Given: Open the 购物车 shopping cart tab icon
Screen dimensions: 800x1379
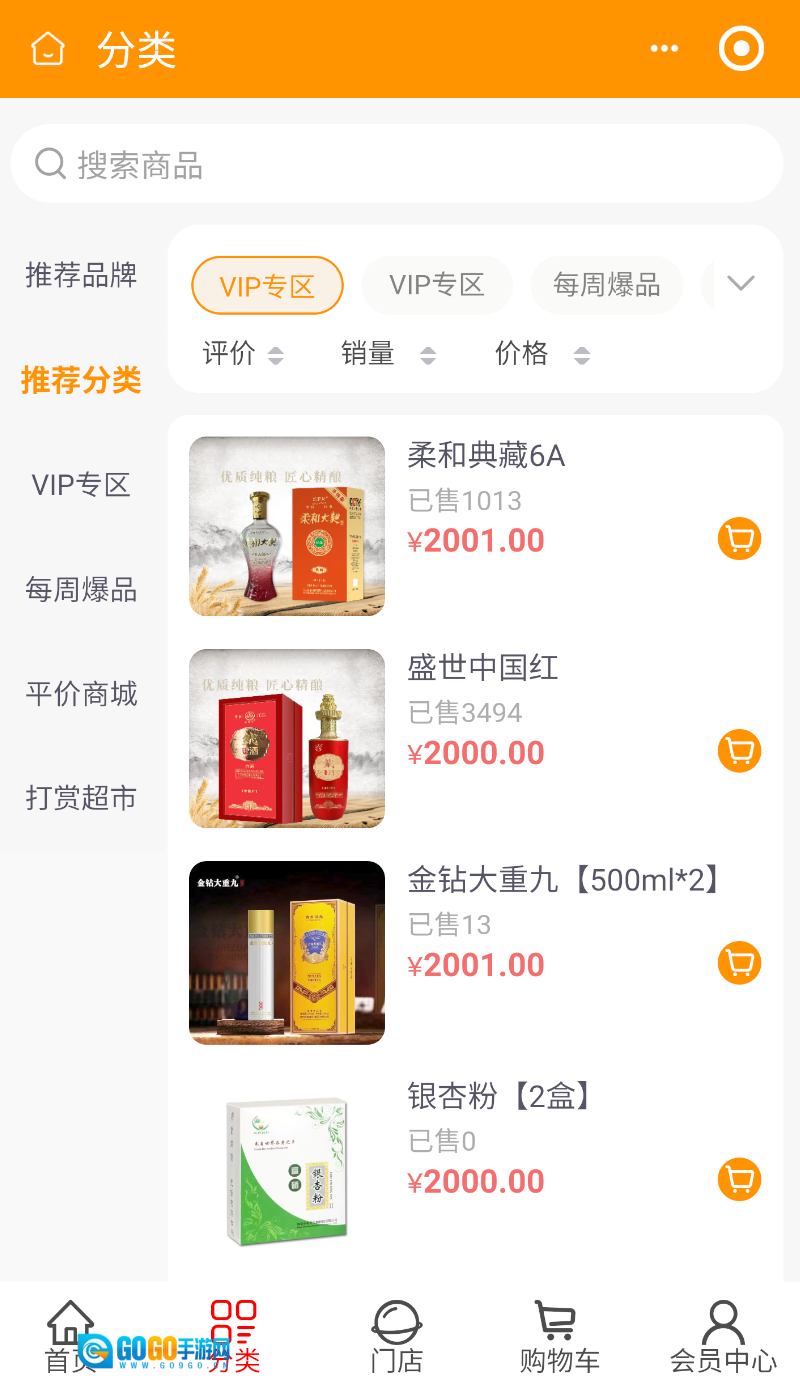Looking at the screenshot, I should click(558, 1322).
